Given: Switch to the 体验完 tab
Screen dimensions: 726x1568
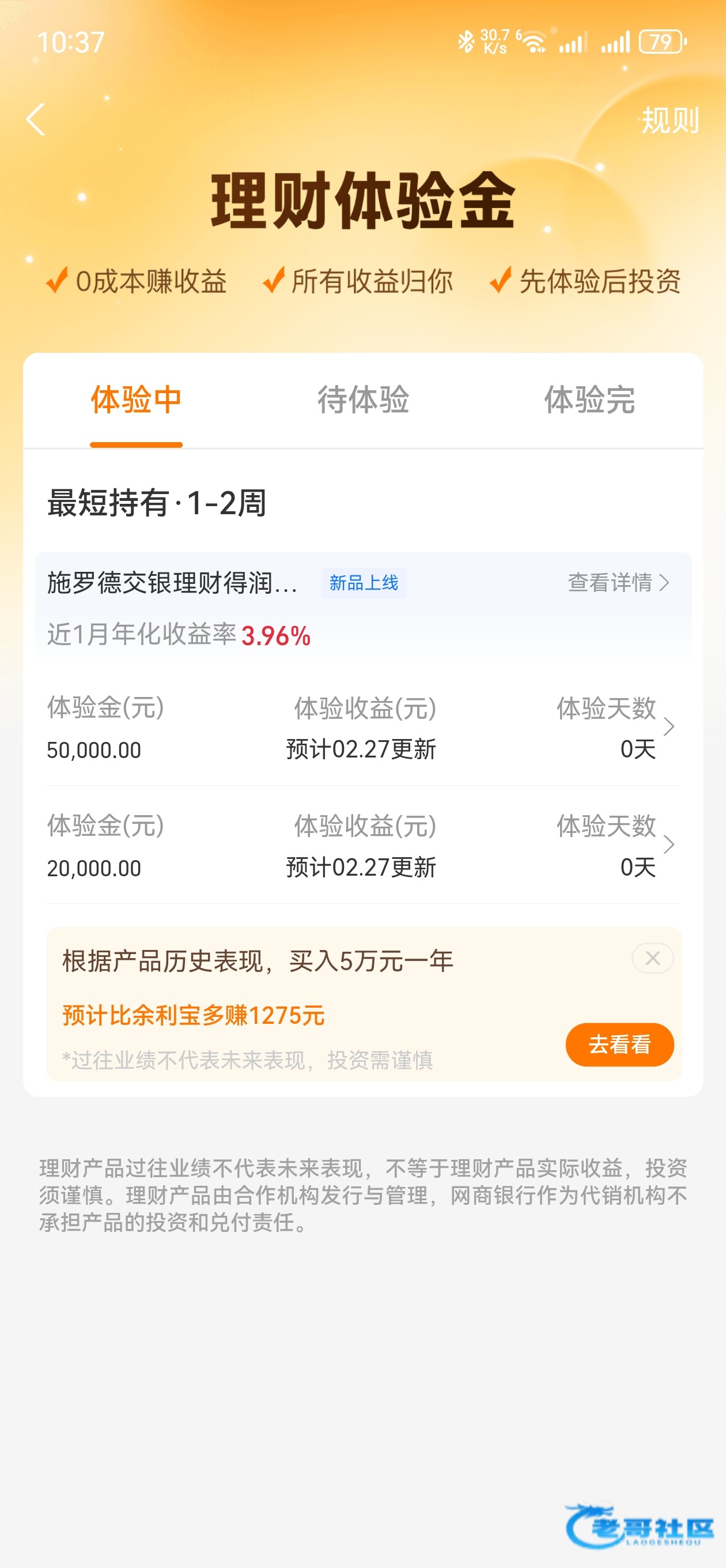Looking at the screenshot, I should pyautogui.click(x=589, y=401).
